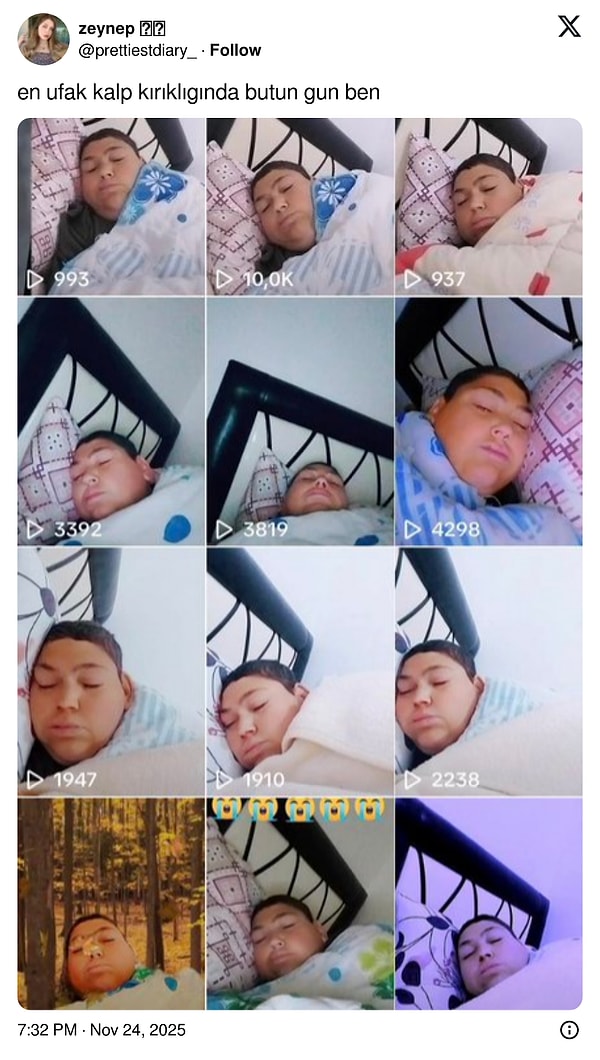Open the info icon beside the timestamp
The image size is (600, 1060).
coord(569,1030)
